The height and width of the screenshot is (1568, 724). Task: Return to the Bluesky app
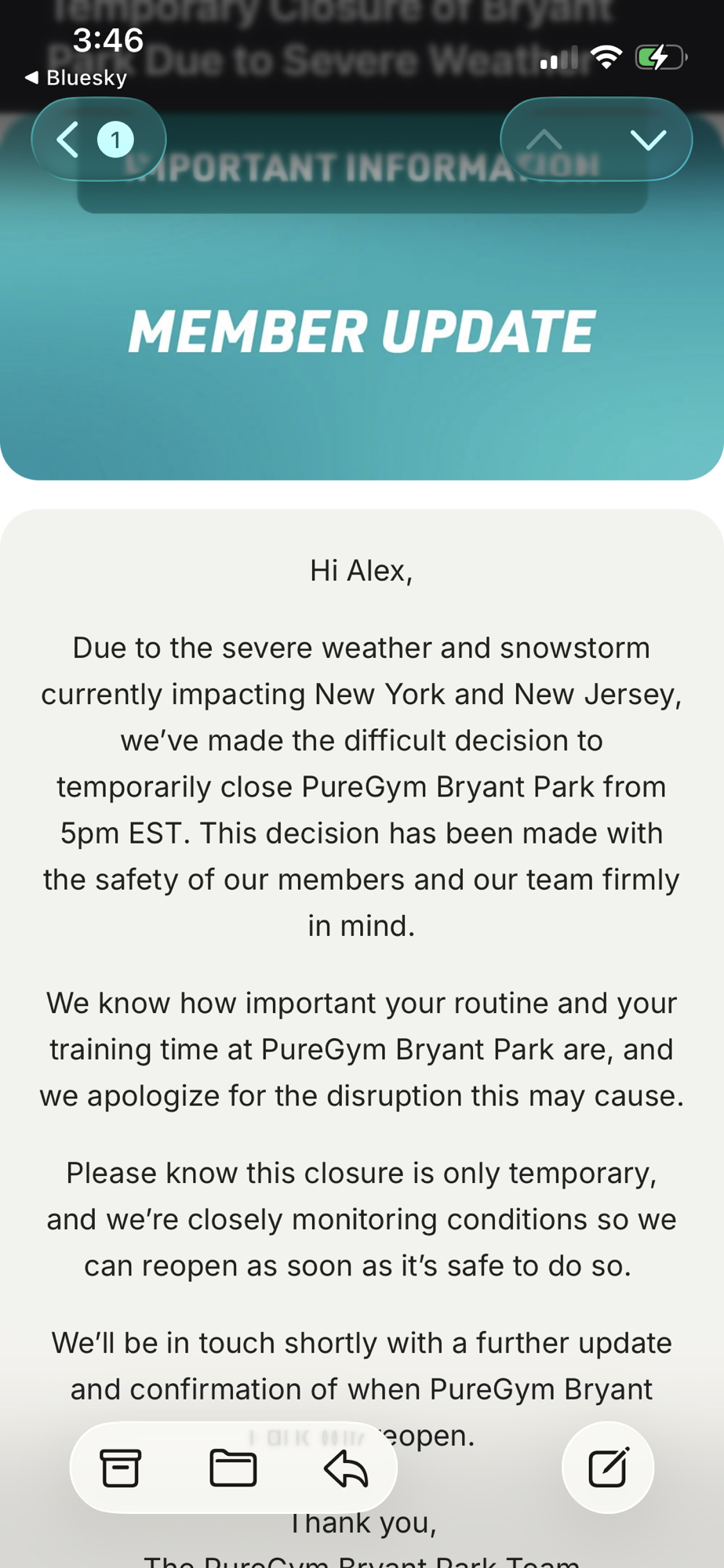(76, 78)
